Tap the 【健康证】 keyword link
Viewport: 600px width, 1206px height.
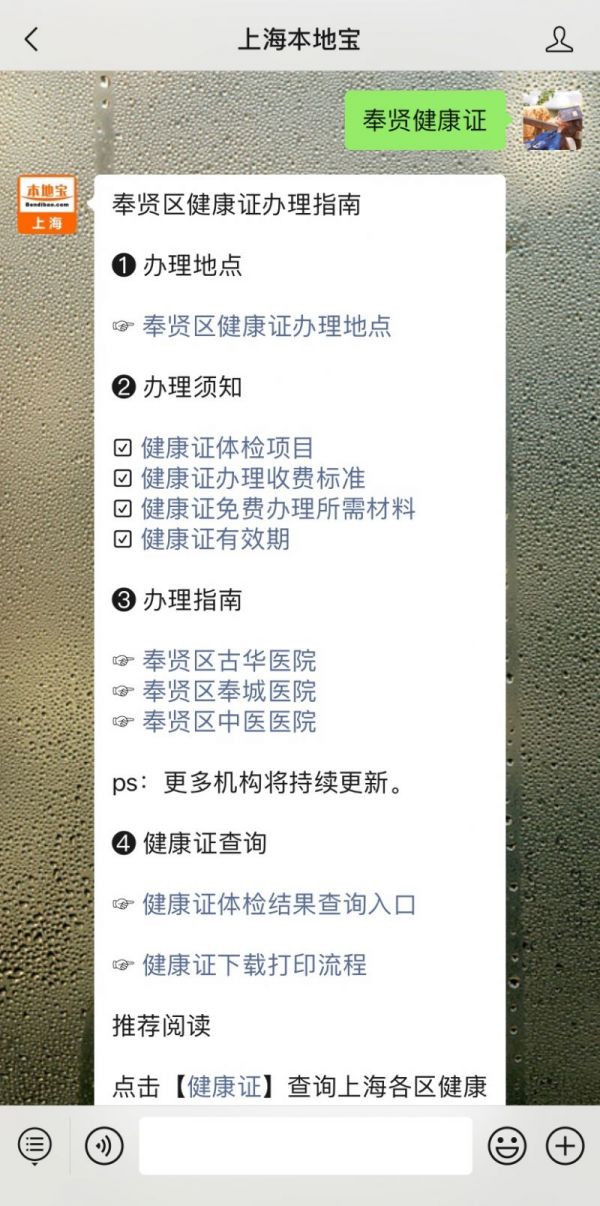pyautogui.click(x=224, y=1087)
